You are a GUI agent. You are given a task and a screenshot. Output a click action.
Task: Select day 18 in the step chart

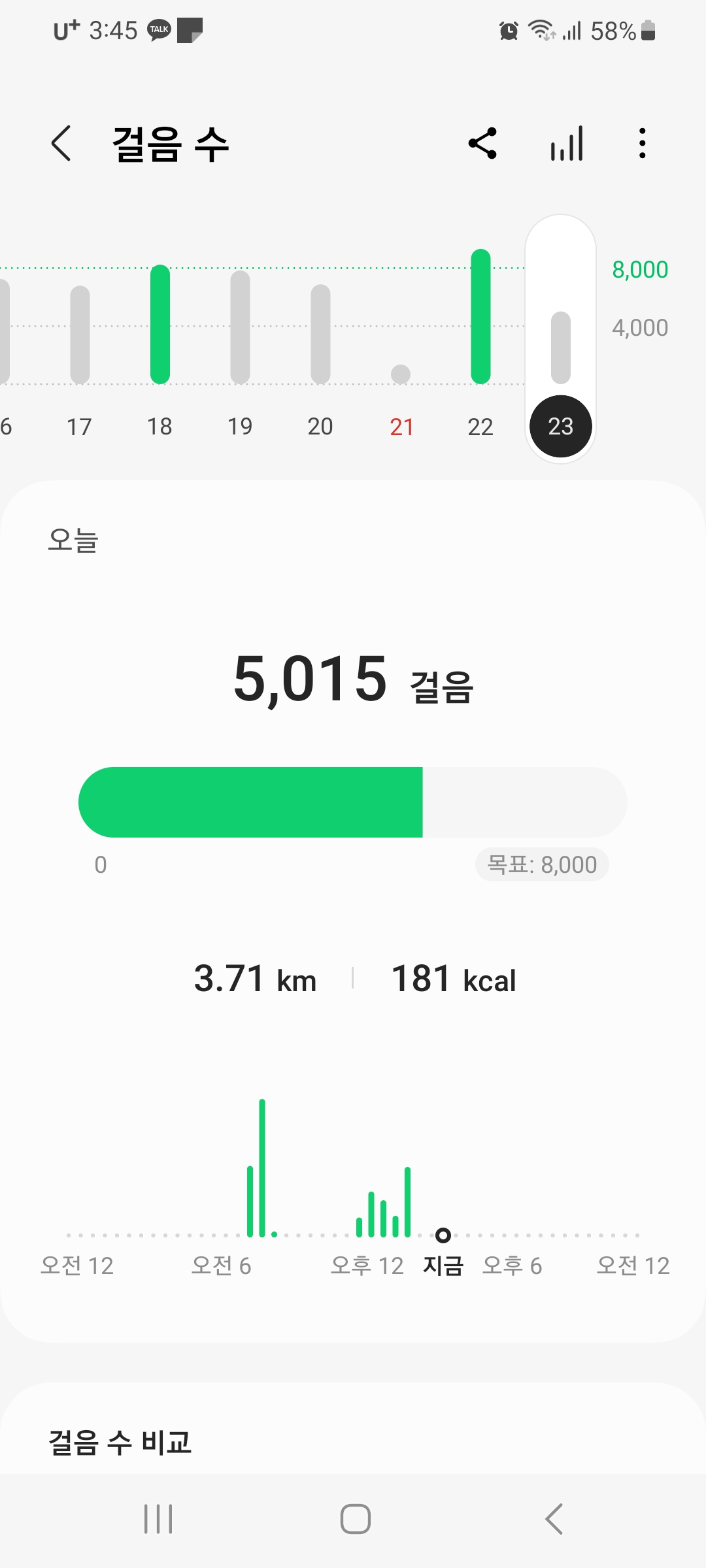(160, 426)
